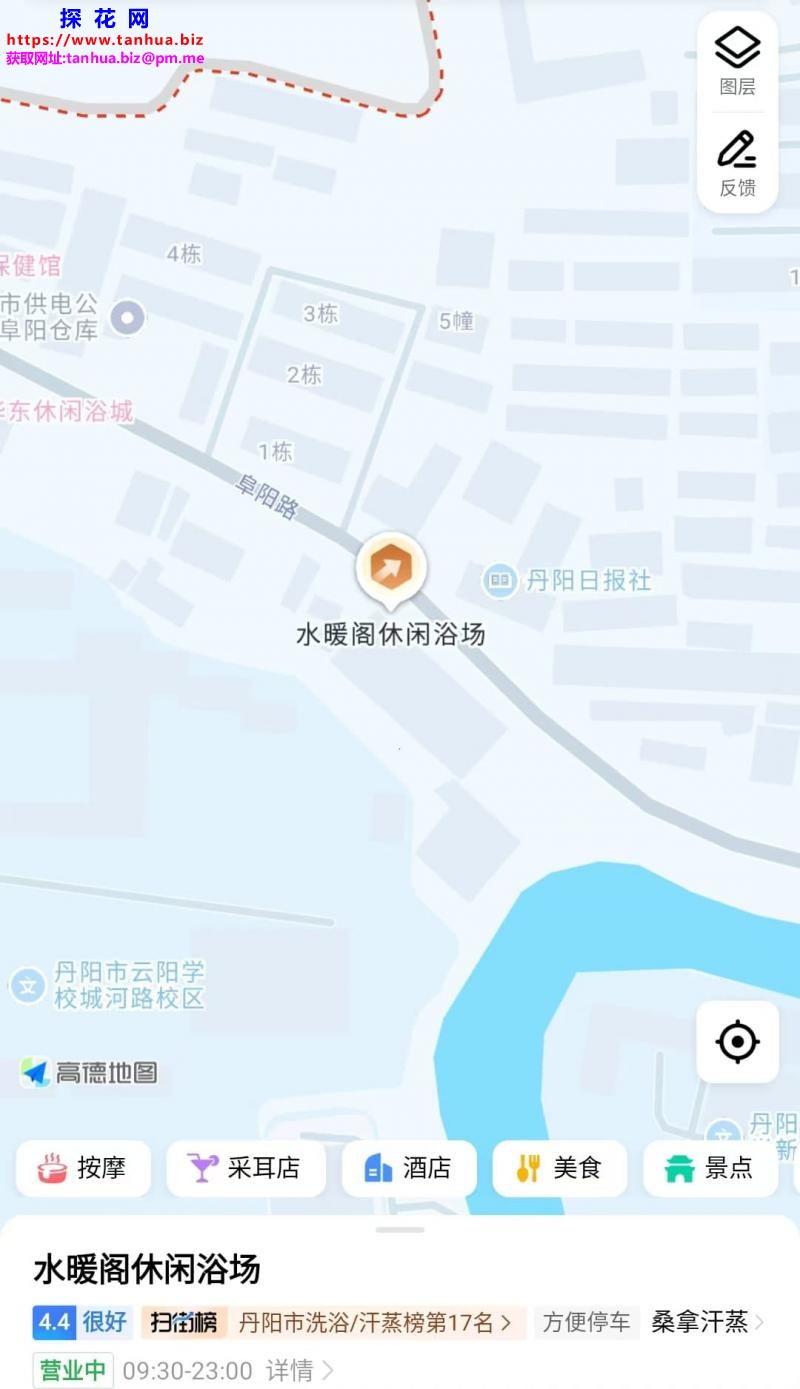This screenshot has width=800, height=1389.
Task: Select the 采耳店 nearby chip
Action: click(246, 1168)
